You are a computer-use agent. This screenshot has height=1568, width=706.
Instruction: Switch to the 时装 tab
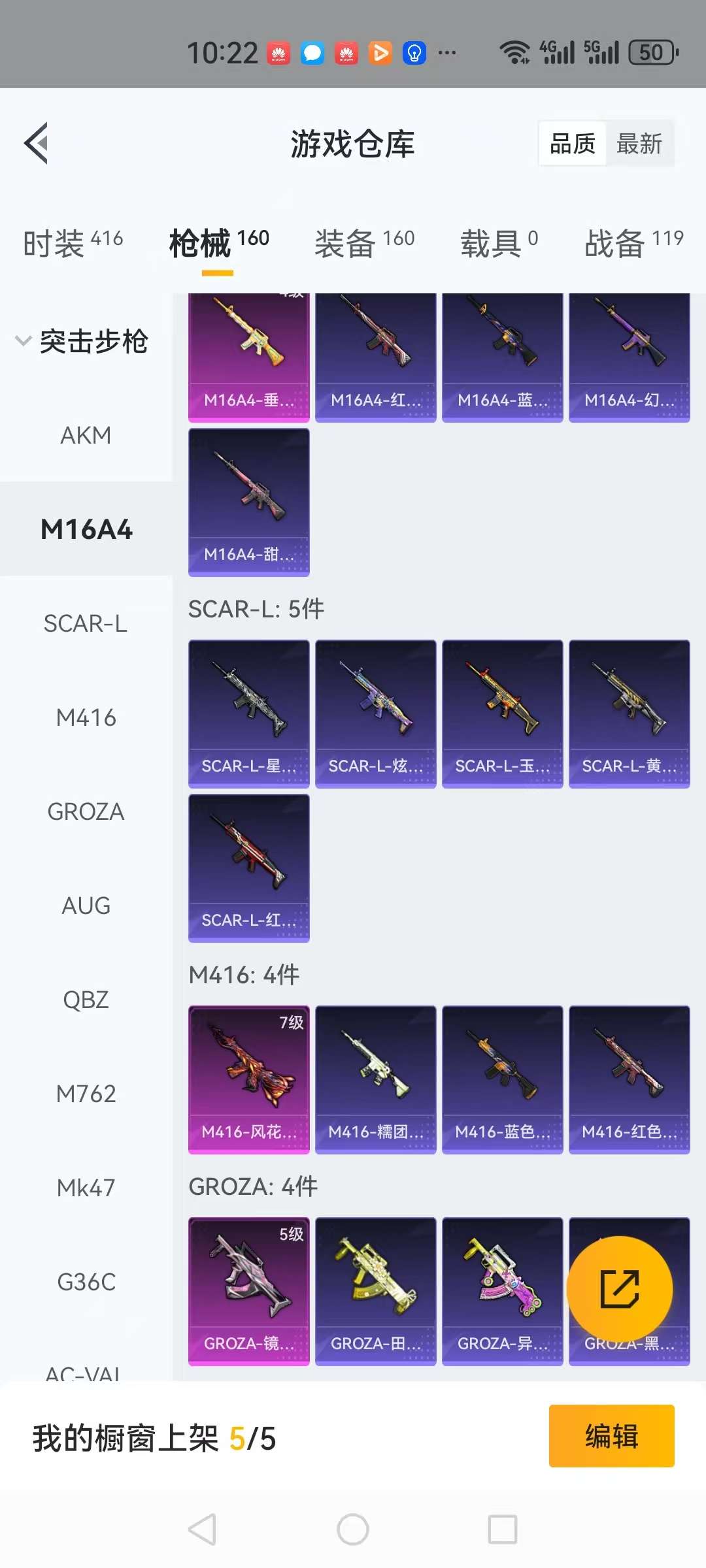pos(73,242)
